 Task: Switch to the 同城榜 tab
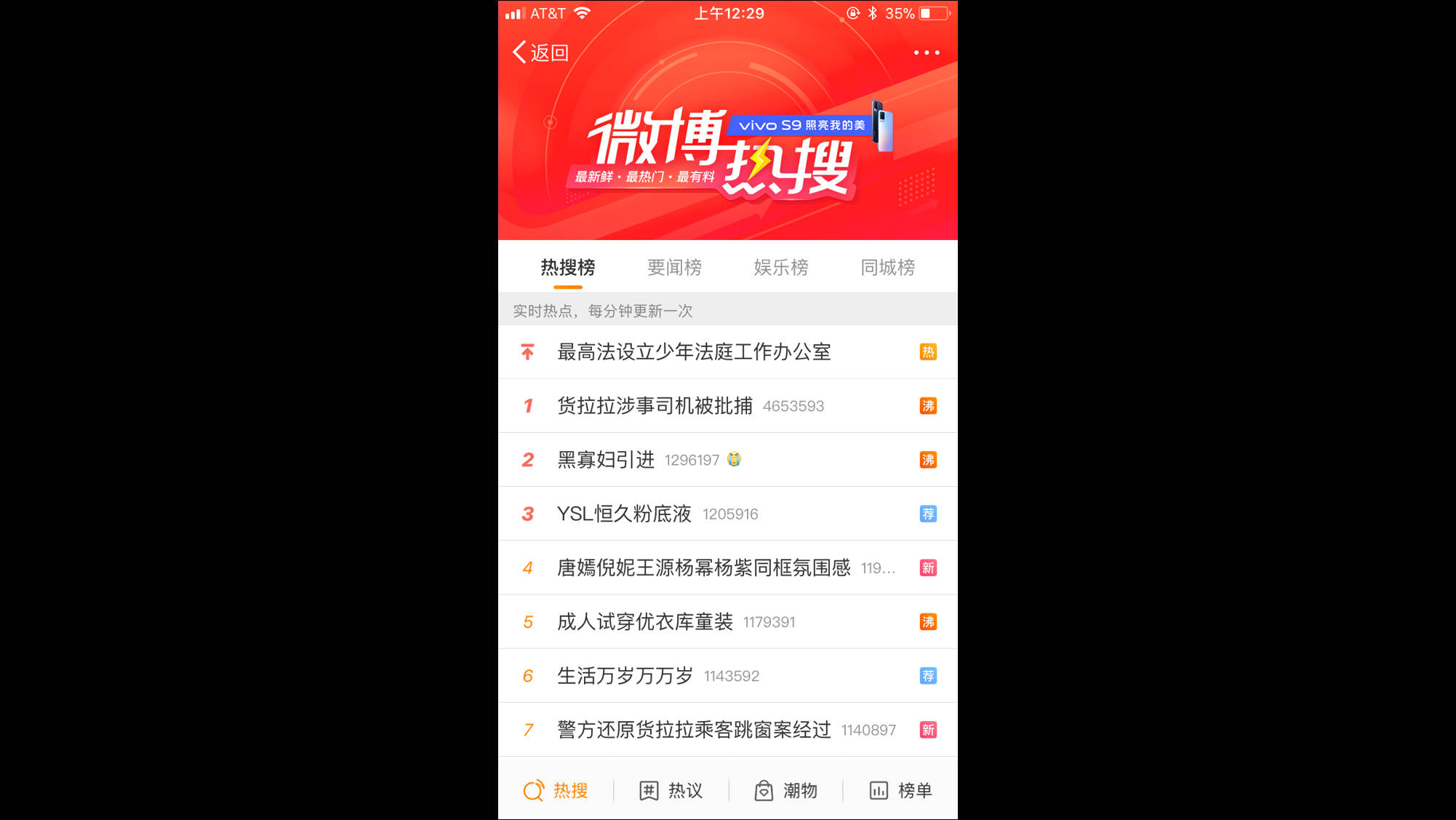click(887, 267)
